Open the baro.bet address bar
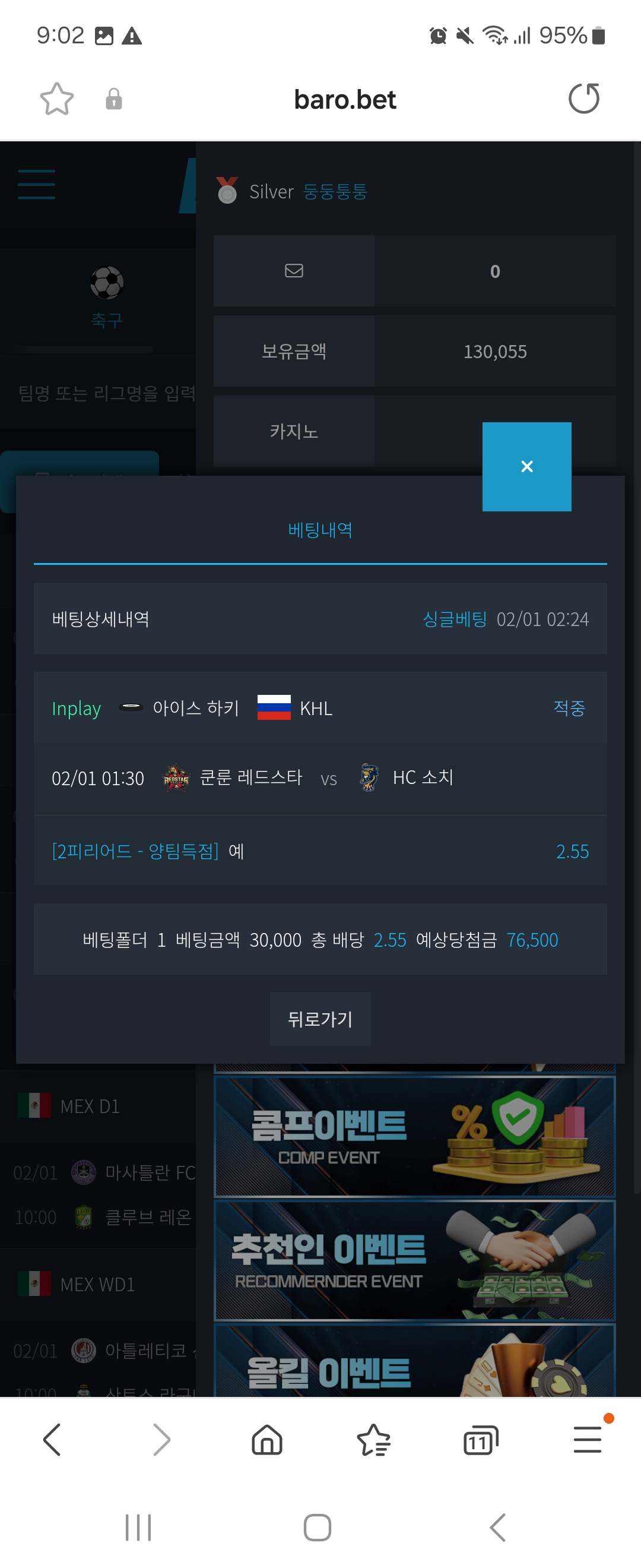 [344, 100]
